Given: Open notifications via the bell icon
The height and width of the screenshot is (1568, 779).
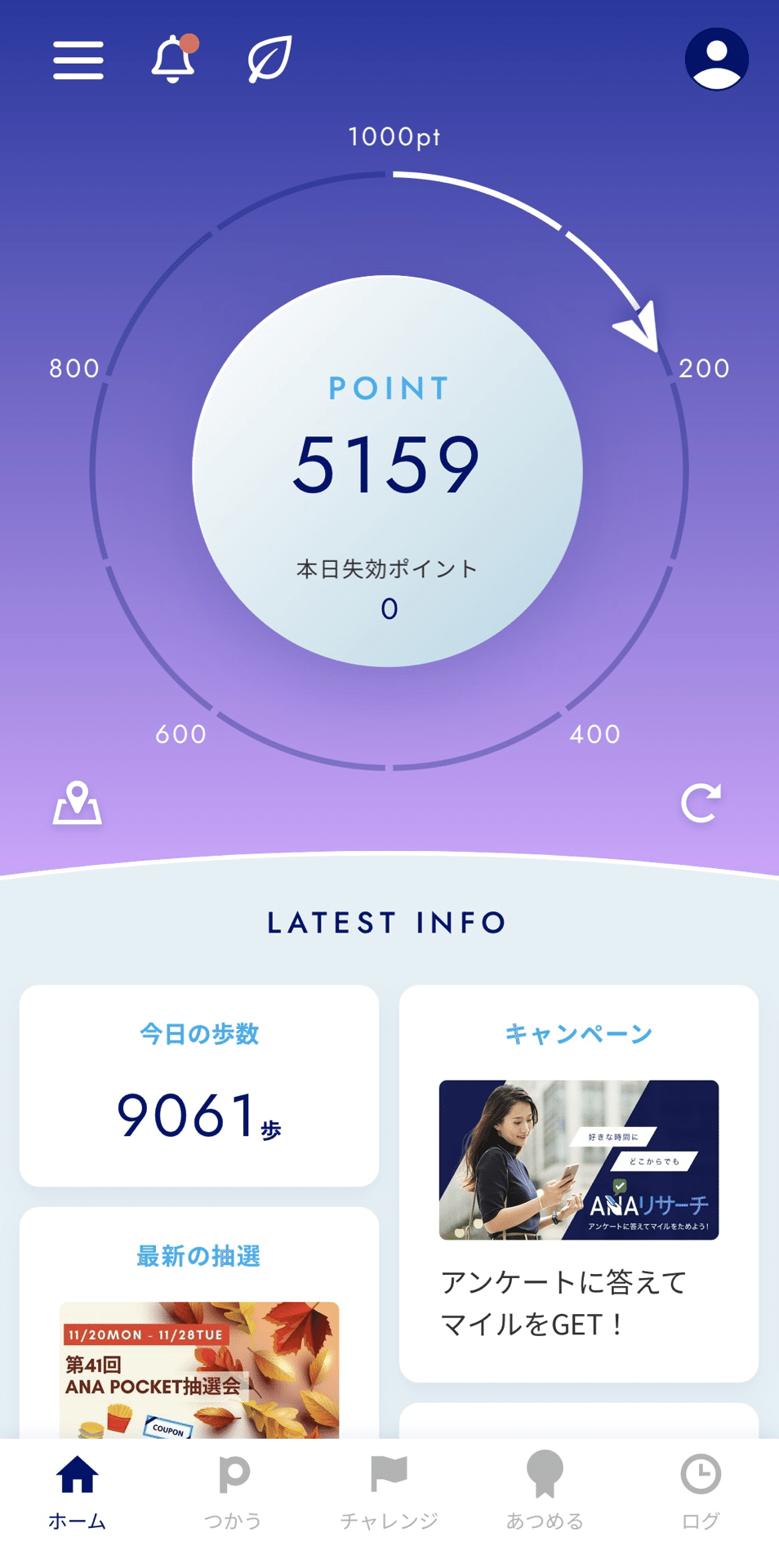Looking at the screenshot, I should click(171, 59).
